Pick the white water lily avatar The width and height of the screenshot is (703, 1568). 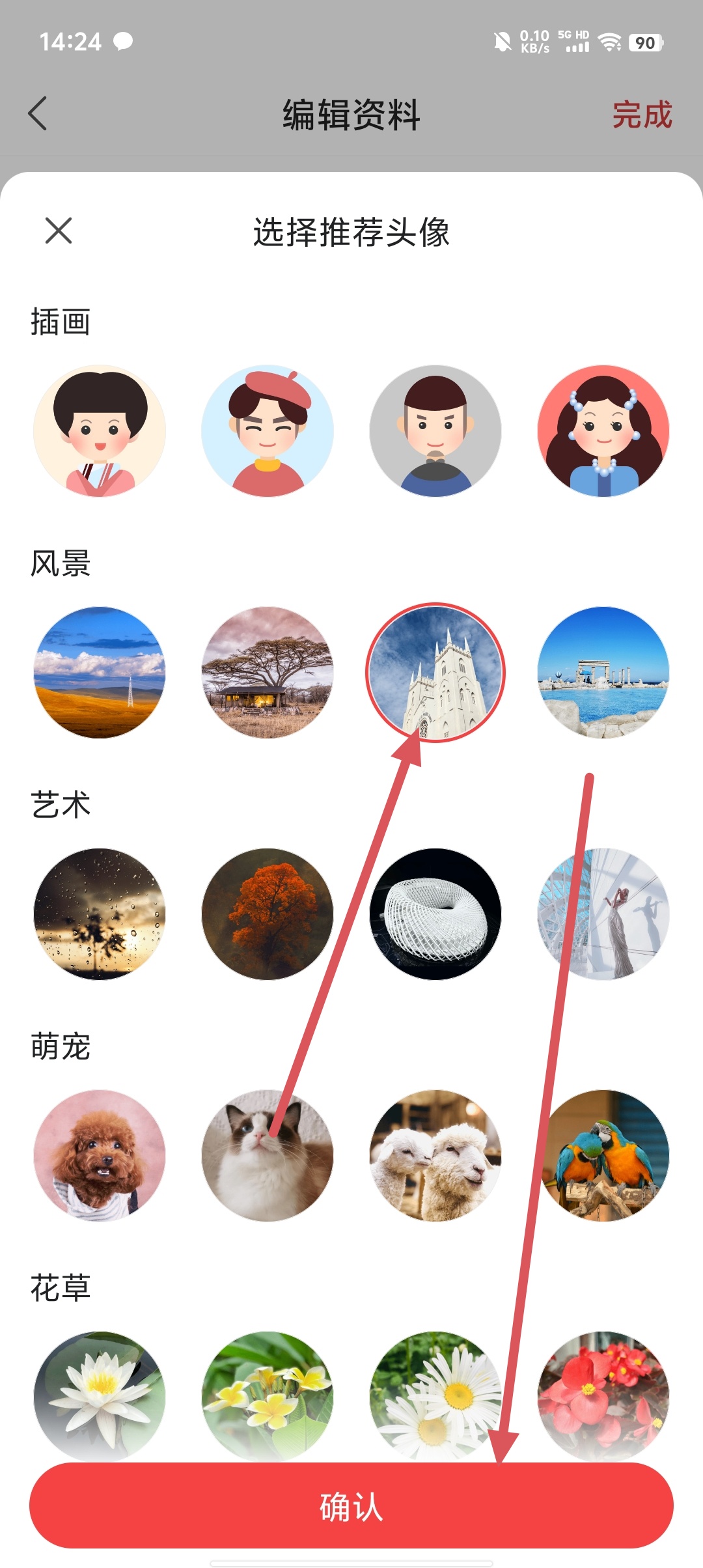click(100, 1393)
